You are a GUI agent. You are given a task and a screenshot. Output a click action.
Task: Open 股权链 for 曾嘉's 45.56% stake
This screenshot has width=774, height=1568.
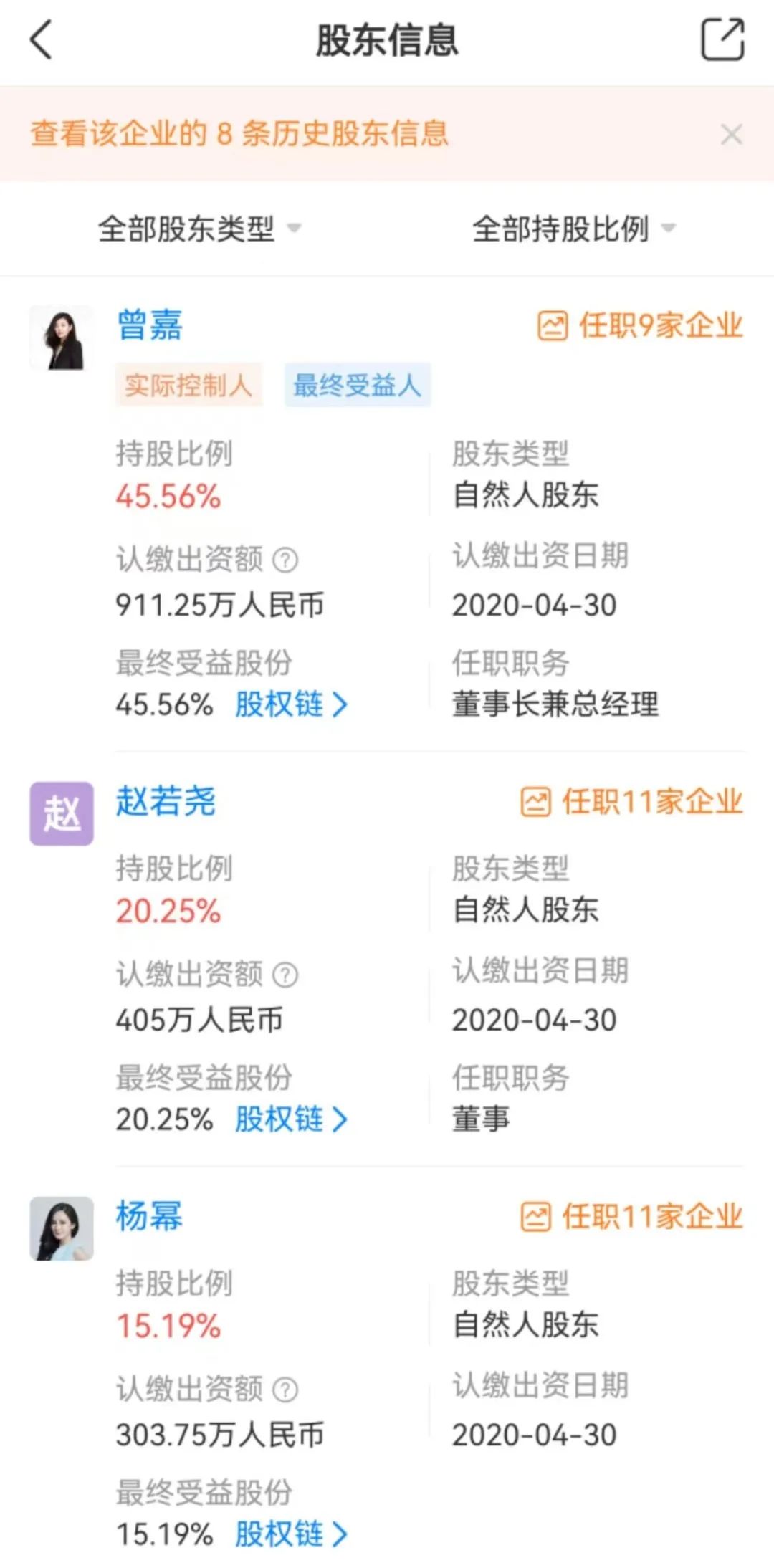point(291,704)
